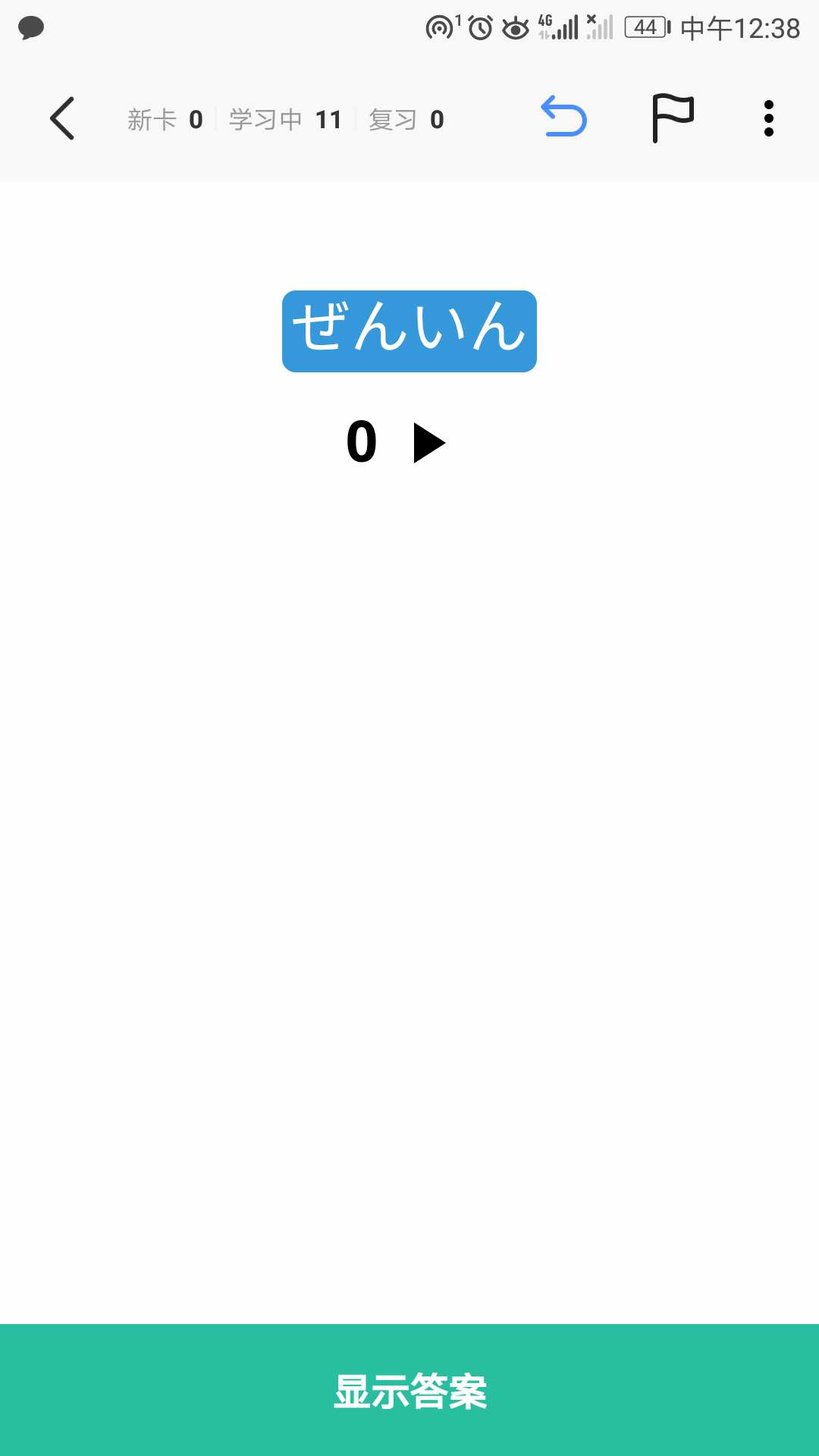Go back using the top-left arrow
This screenshot has width=819, height=1456.
point(62,118)
